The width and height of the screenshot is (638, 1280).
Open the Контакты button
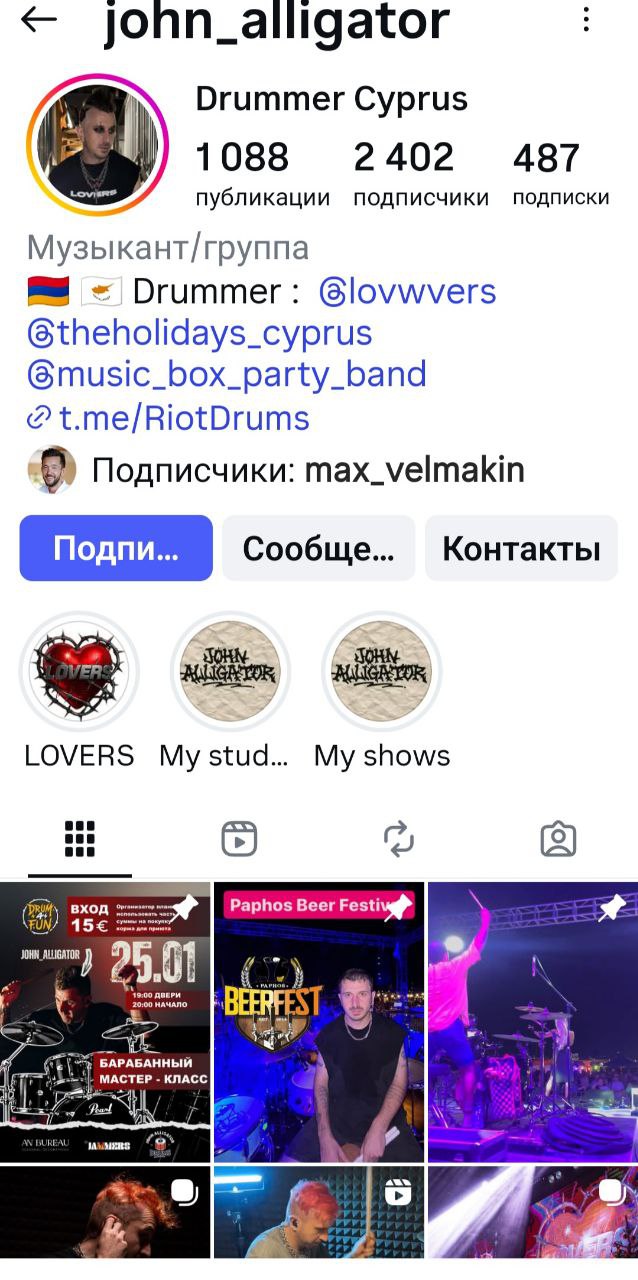521,548
